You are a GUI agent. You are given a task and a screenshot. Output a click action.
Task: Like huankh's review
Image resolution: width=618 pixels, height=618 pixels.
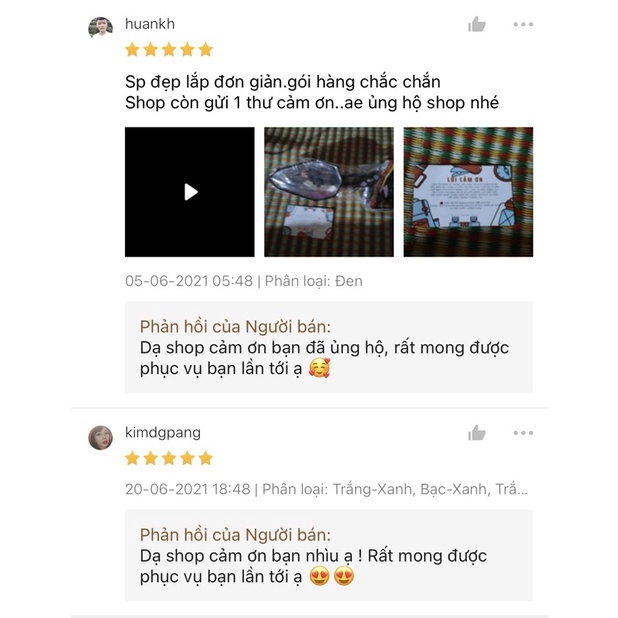point(477,24)
